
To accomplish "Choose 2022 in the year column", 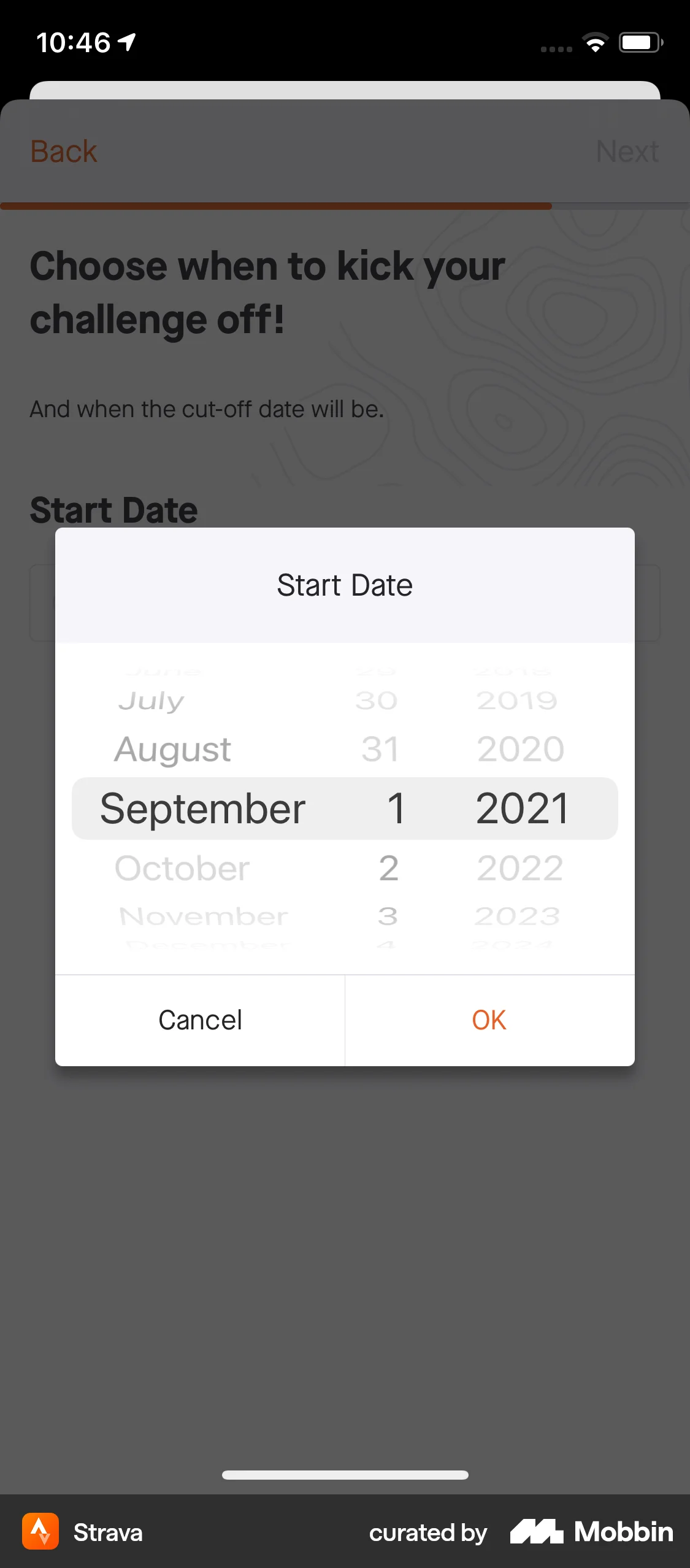I will [x=519, y=868].
